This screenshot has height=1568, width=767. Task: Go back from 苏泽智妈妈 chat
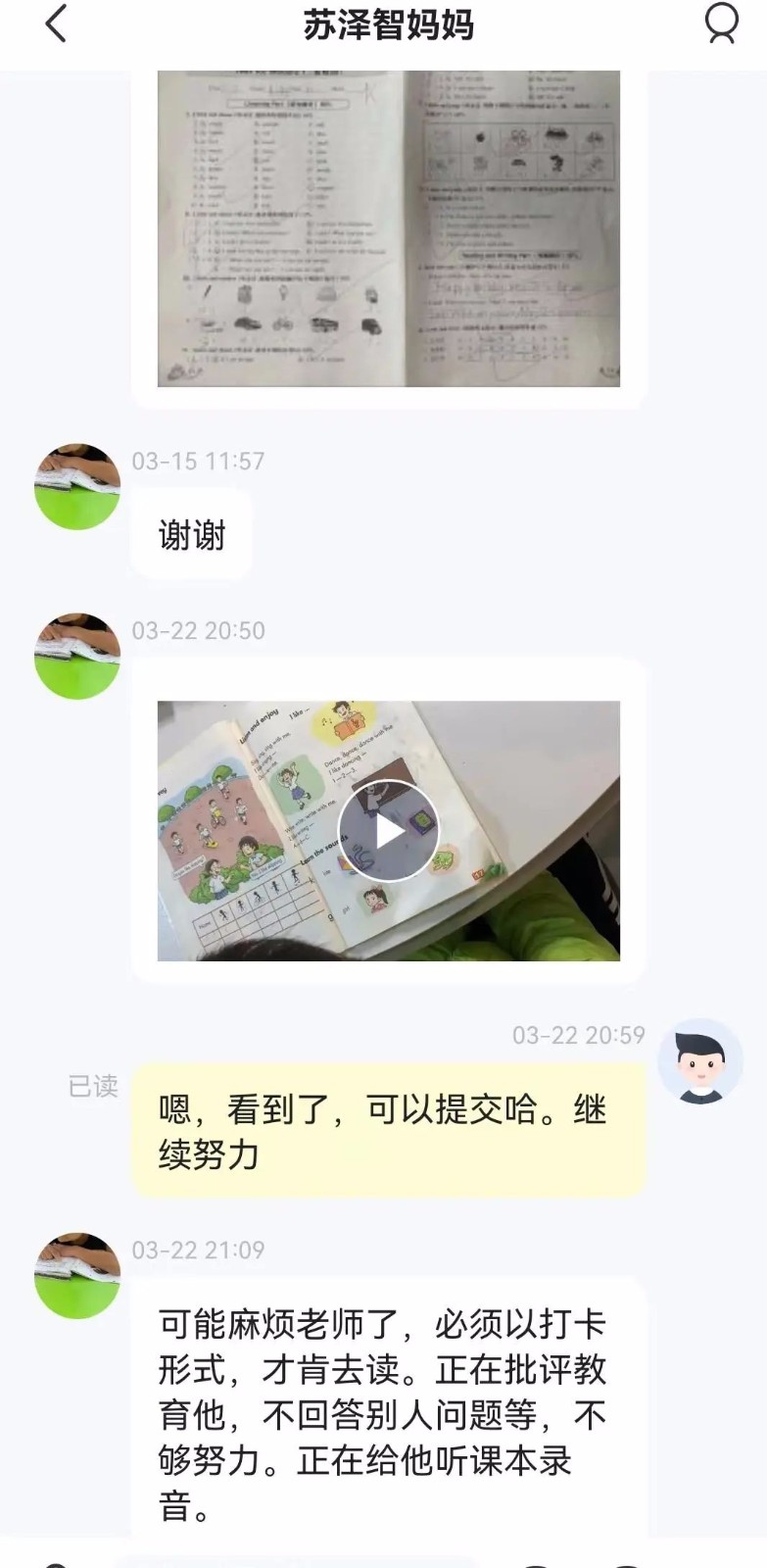(x=56, y=24)
